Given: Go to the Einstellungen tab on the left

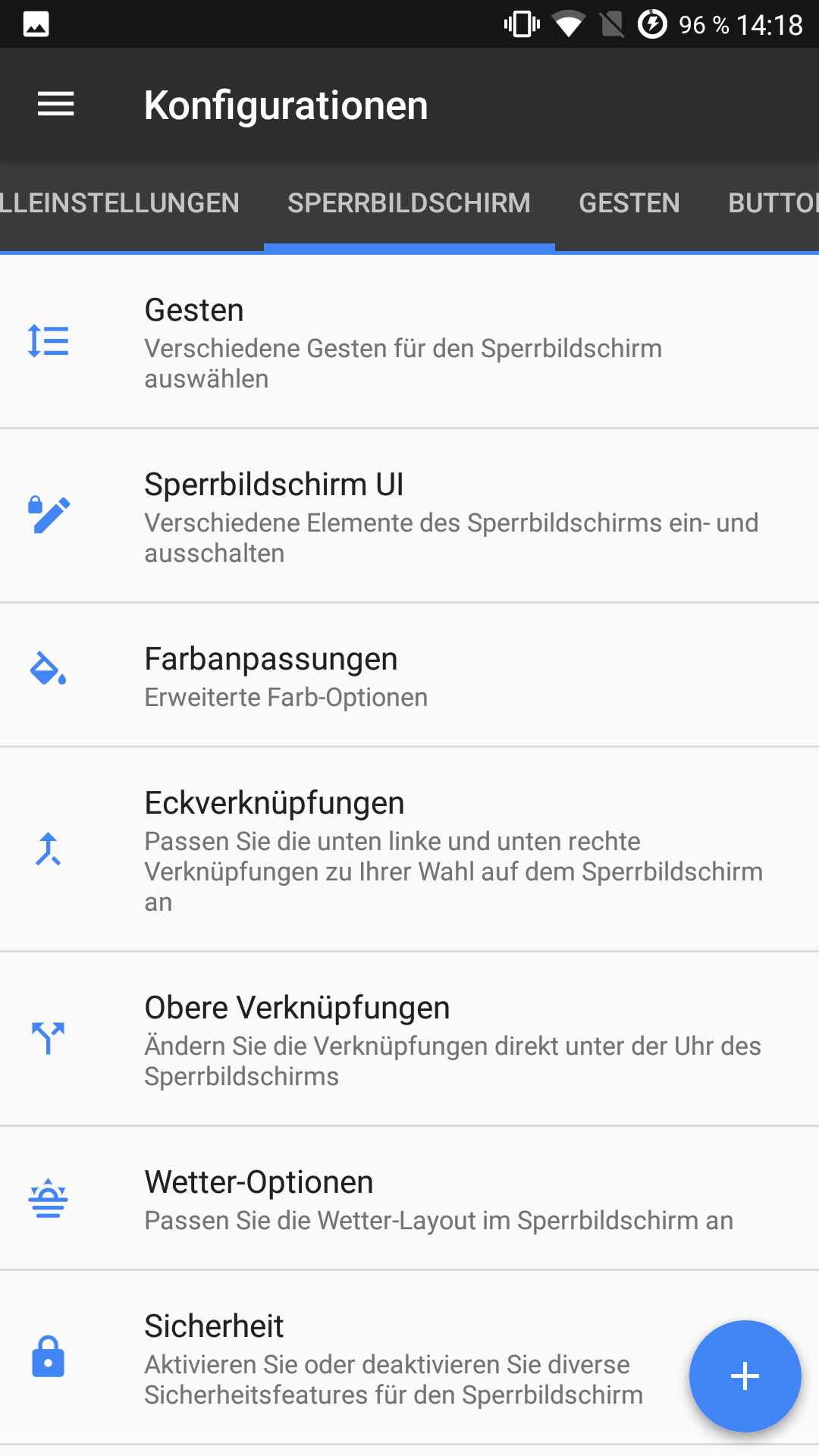Looking at the screenshot, I should coord(120,203).
